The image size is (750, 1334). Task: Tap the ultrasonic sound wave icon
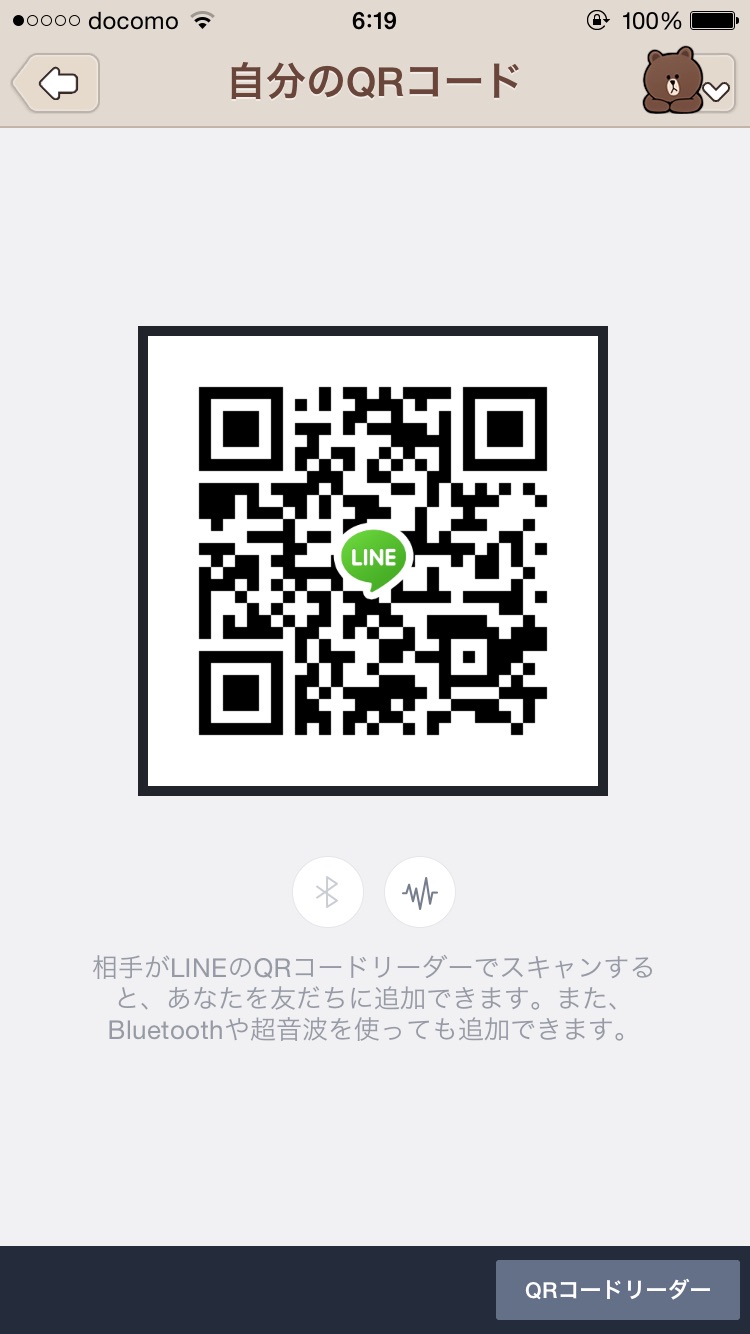[420, 892]
